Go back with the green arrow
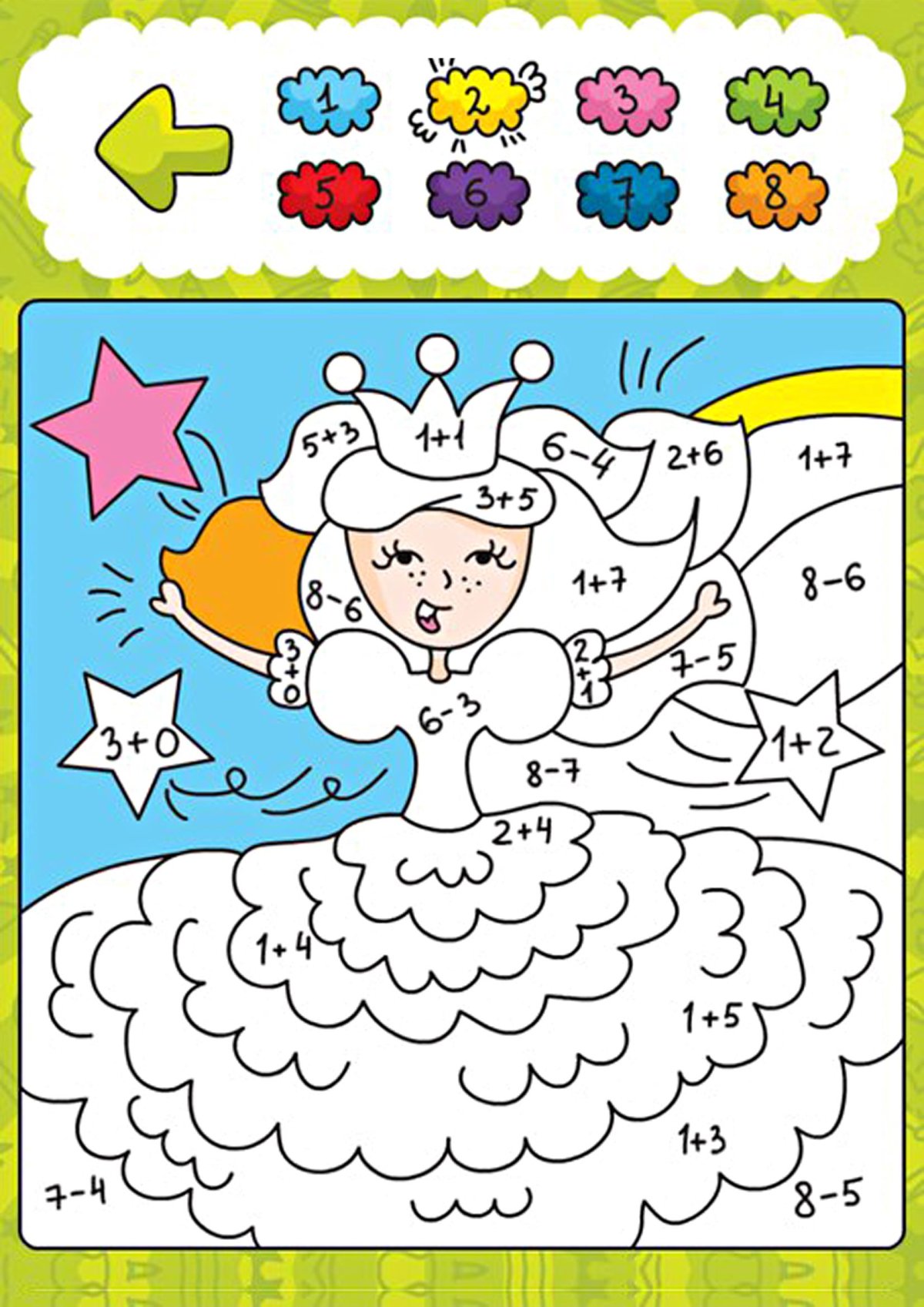924x1307 pixels. pyautogui.click(x=163, y=148)
